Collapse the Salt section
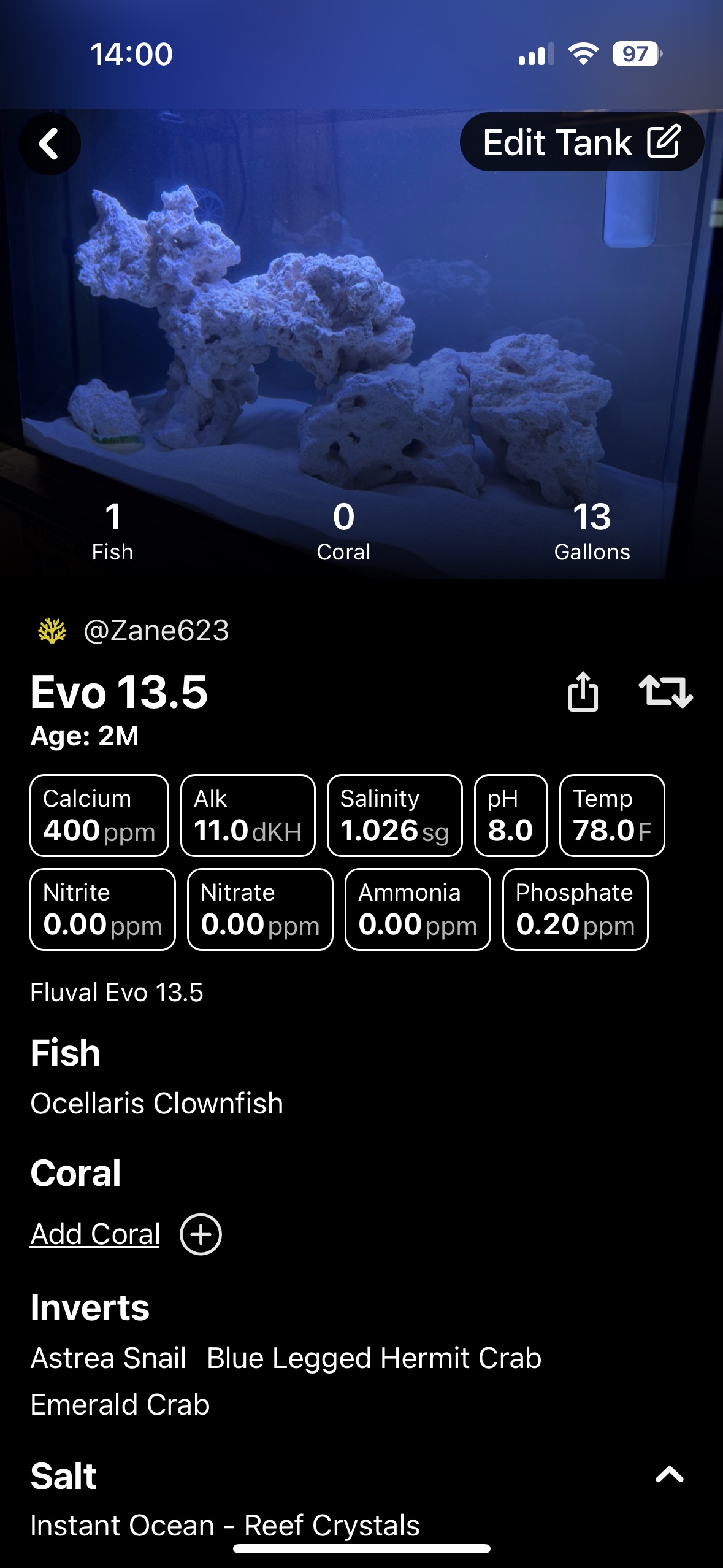The height and width of the screenshot is (1568, 723). pyautogui.click(x=669, y=1474)
